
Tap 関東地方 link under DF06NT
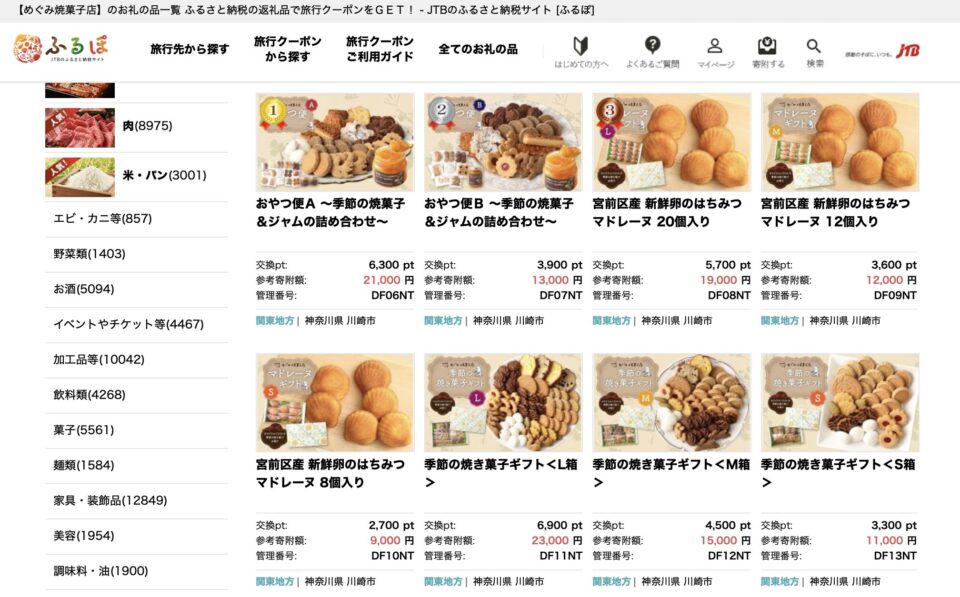tap(274, 321)
